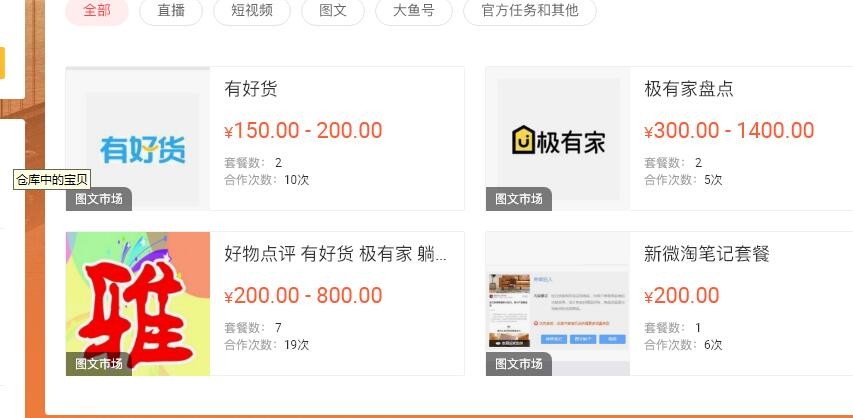Screen dimensions: 853x418
Task: Filter by 短视频
Action: pyautogui.click(x=252, y=11)
